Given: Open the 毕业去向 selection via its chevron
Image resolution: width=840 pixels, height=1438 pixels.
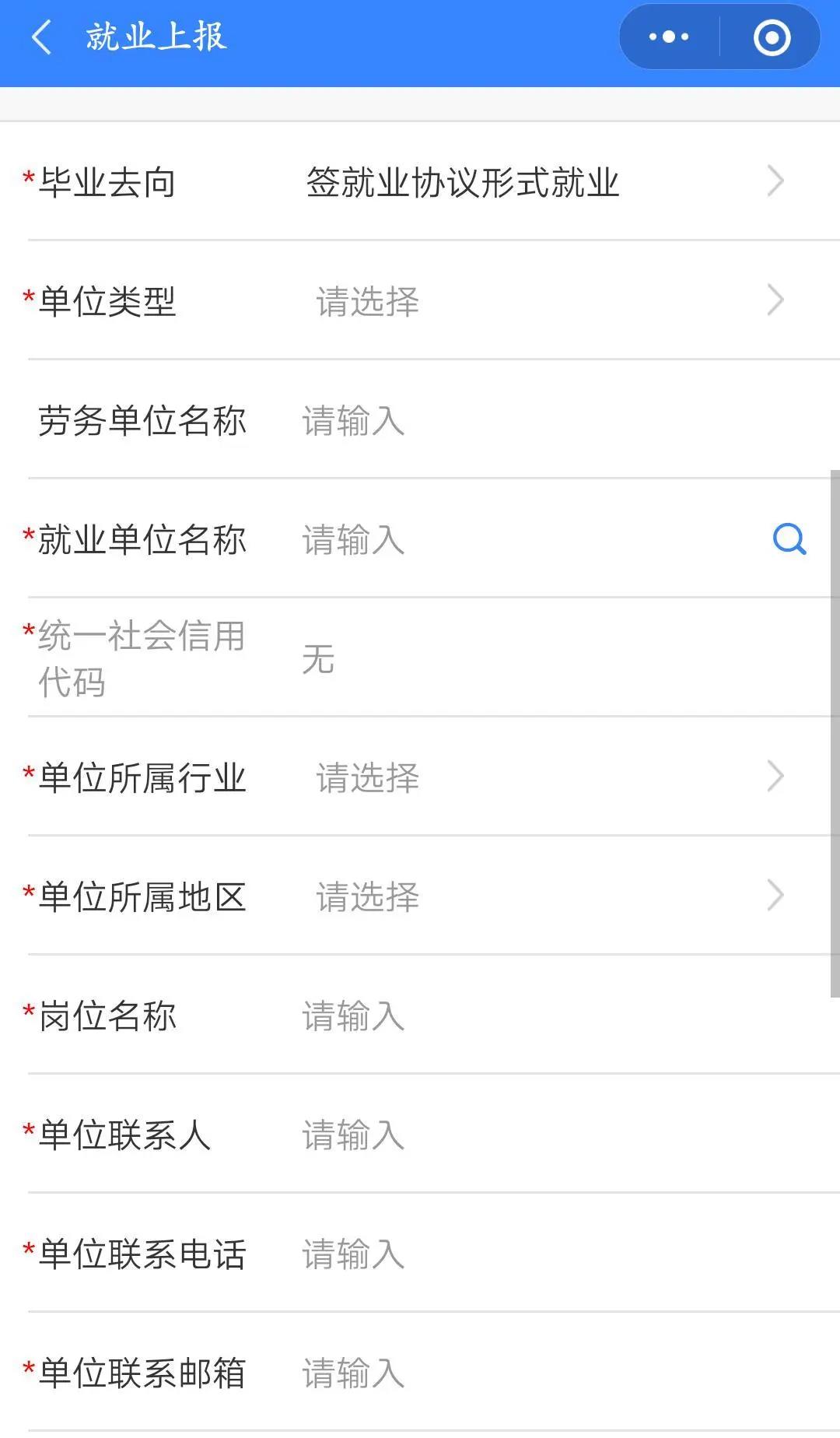Looking at the screenshot, I should (x=773, y=181).
